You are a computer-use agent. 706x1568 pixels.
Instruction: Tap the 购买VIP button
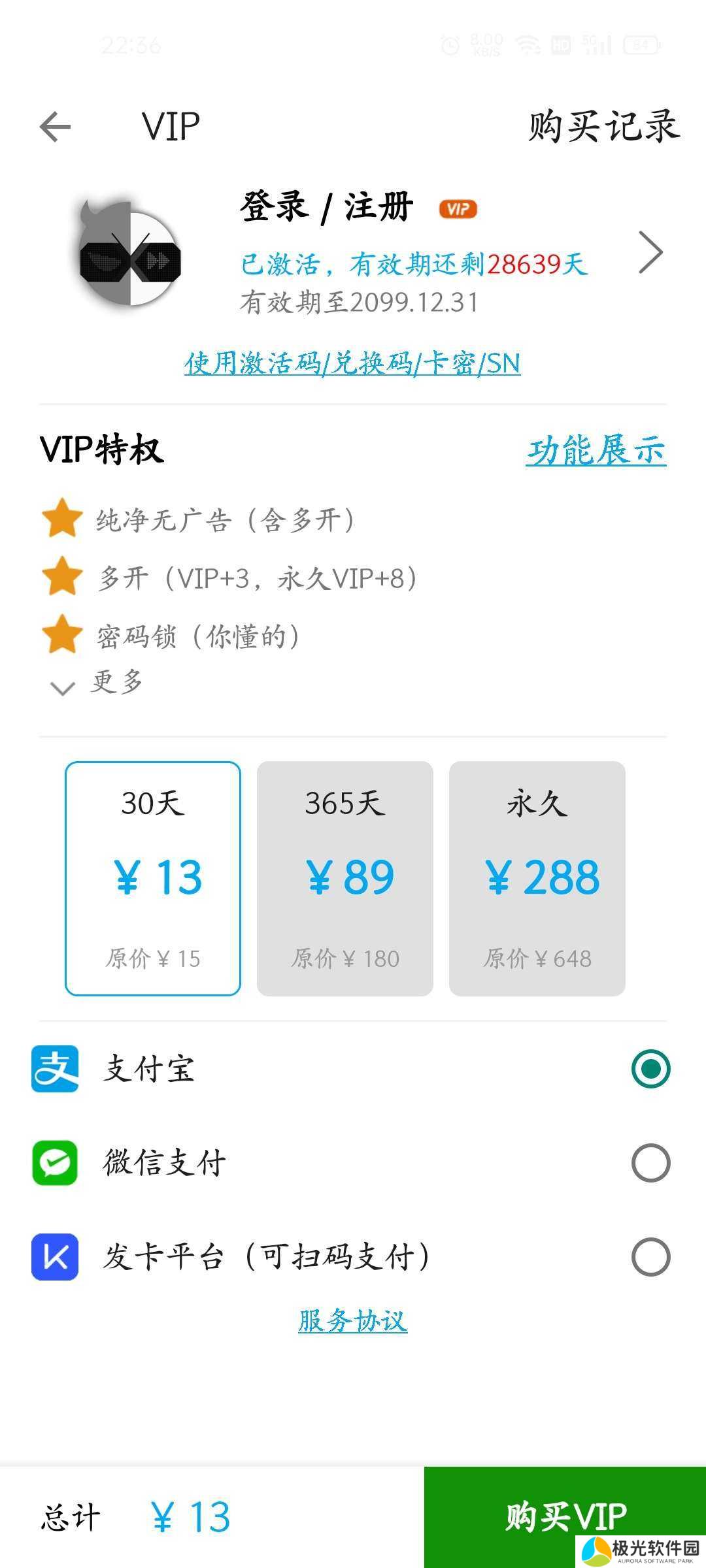click(565, 1516)
